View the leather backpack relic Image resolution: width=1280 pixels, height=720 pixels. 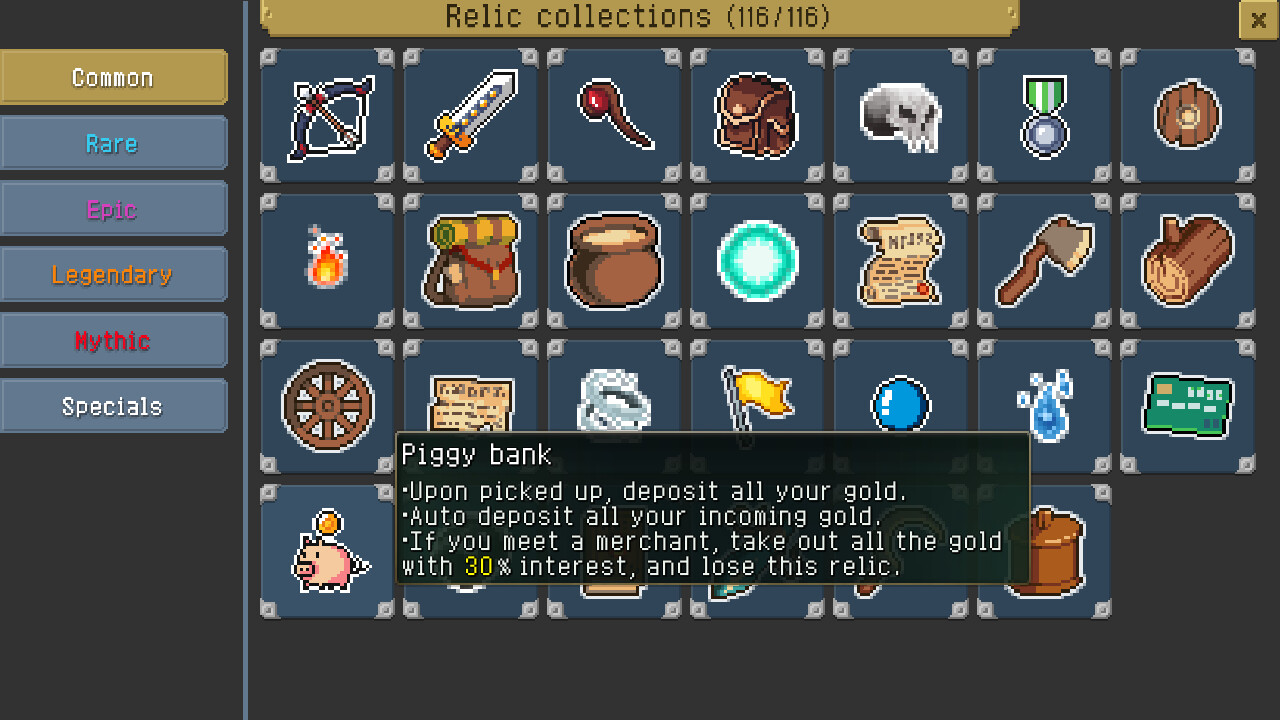[x=758, y=116]
